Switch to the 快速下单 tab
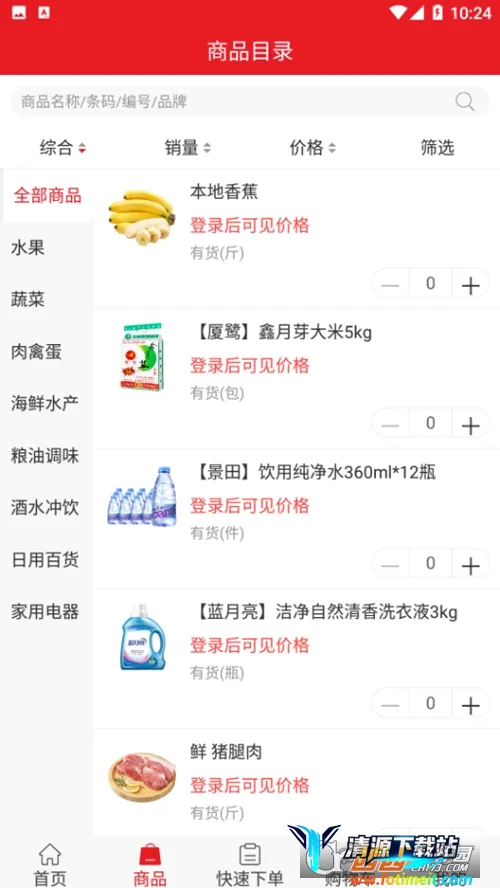Screen dimensions: 500x888 click(250, 864)
